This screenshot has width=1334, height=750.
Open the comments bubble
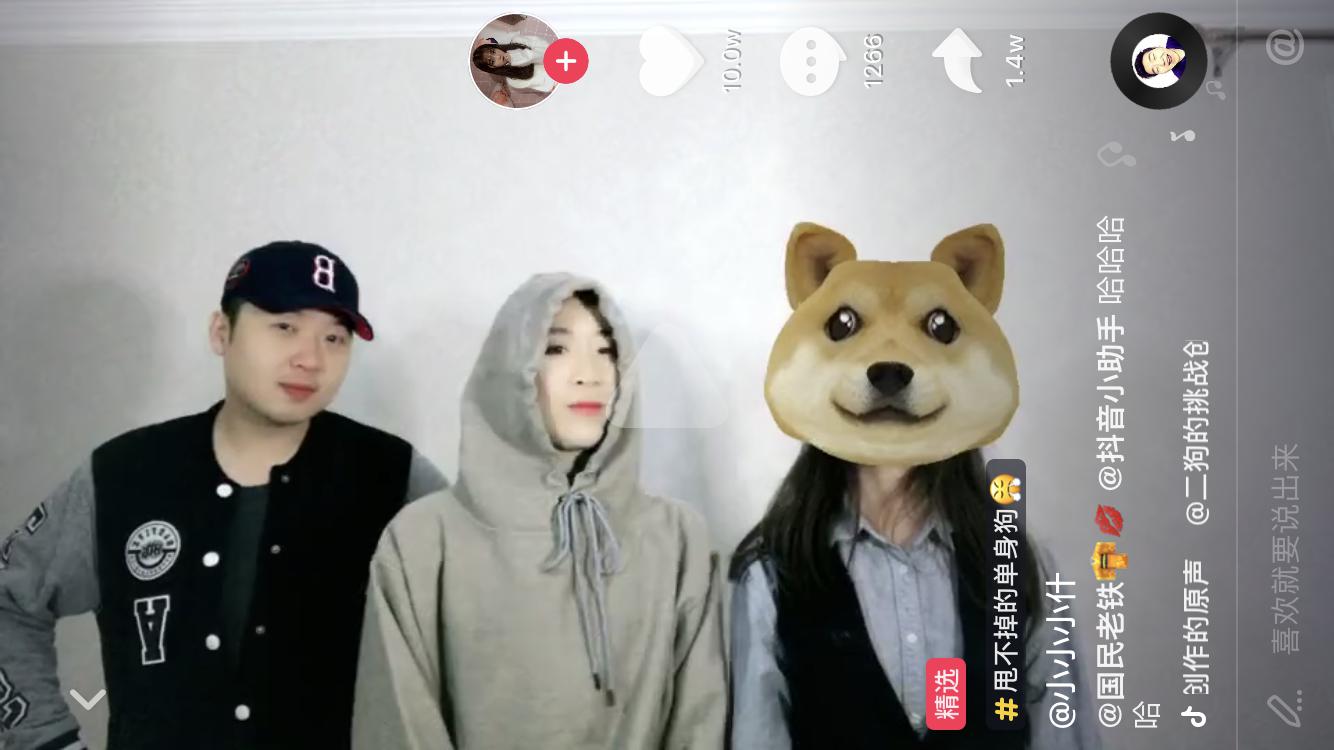coord(813,62)
